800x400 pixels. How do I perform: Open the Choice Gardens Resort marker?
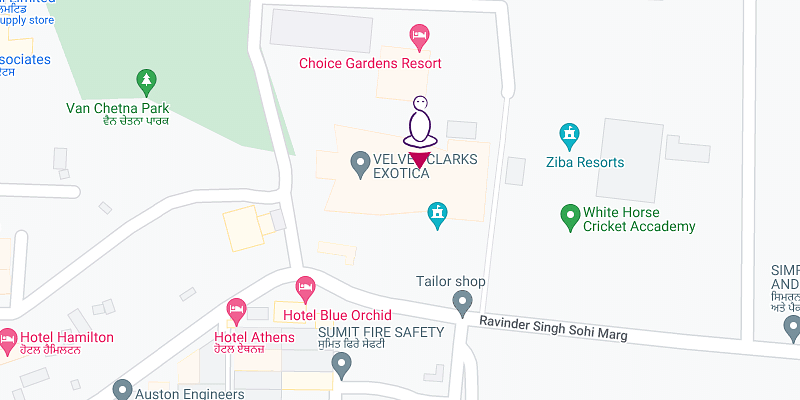coord(420,38)
